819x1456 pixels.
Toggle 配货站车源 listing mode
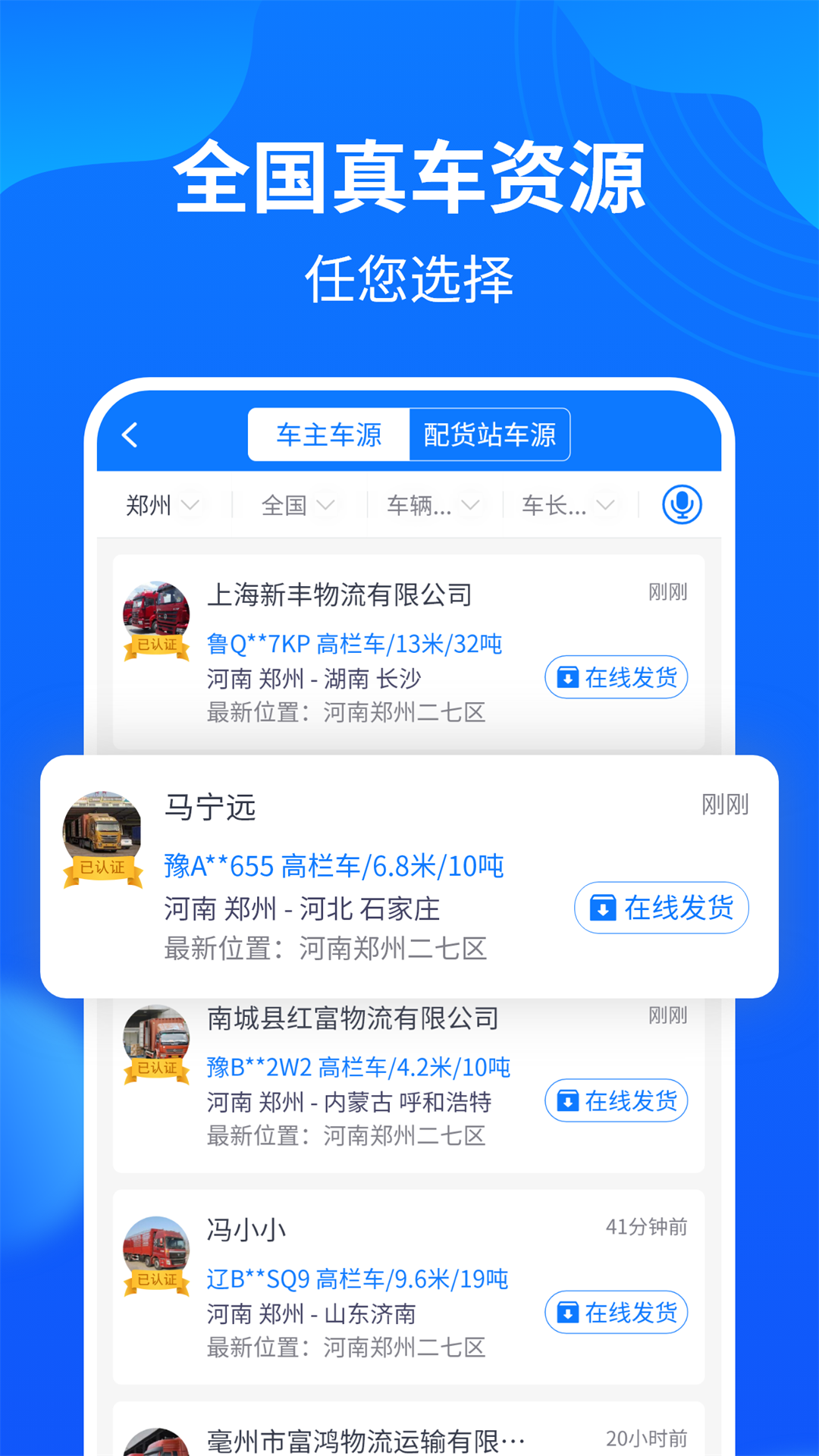(x=490, y=433)
